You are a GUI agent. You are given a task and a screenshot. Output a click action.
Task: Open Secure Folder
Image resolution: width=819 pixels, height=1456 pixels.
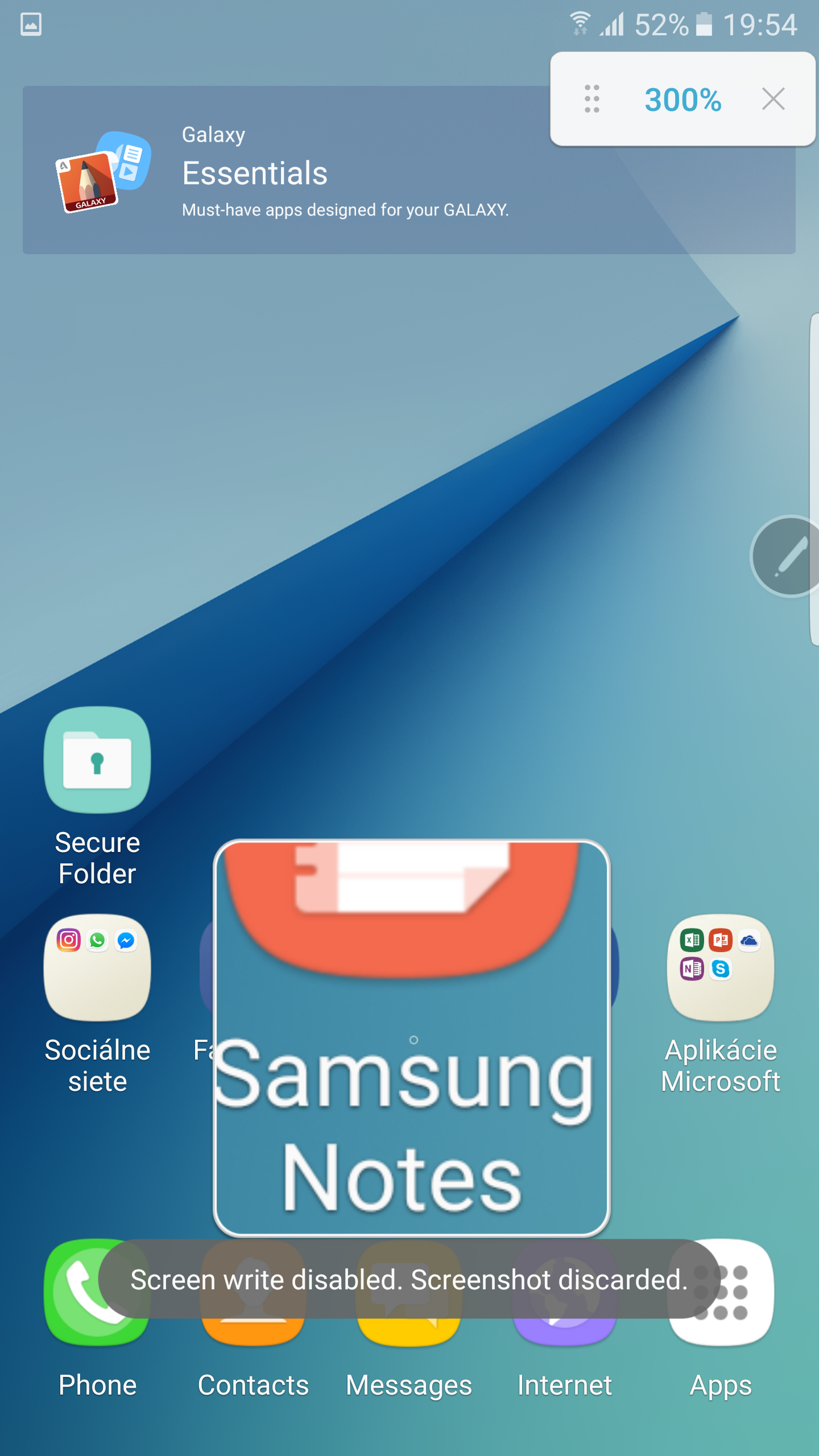[x=97, y=796]
